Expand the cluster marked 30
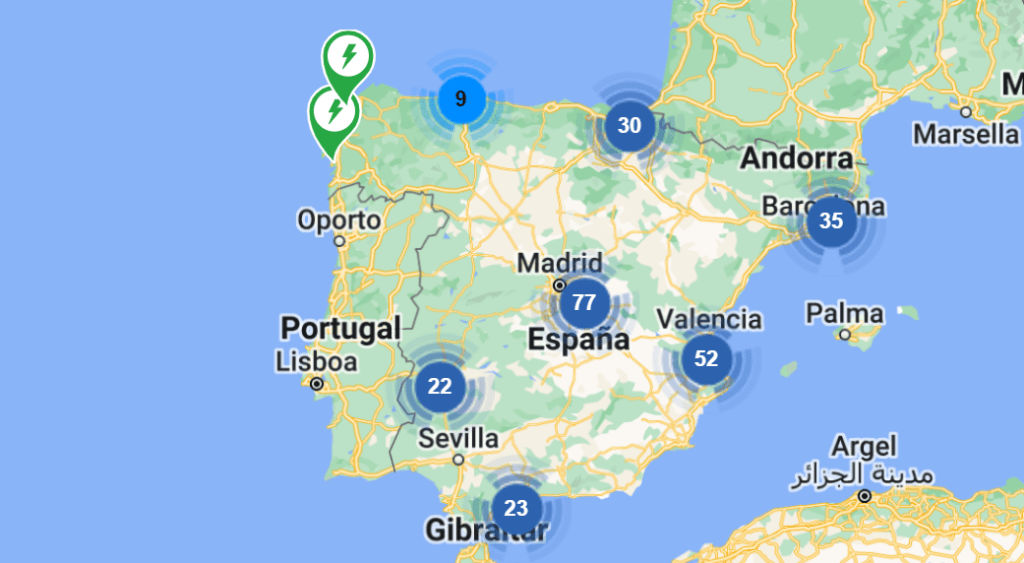Viewport: 1024px width, 563px height. (x=629, y=126)
